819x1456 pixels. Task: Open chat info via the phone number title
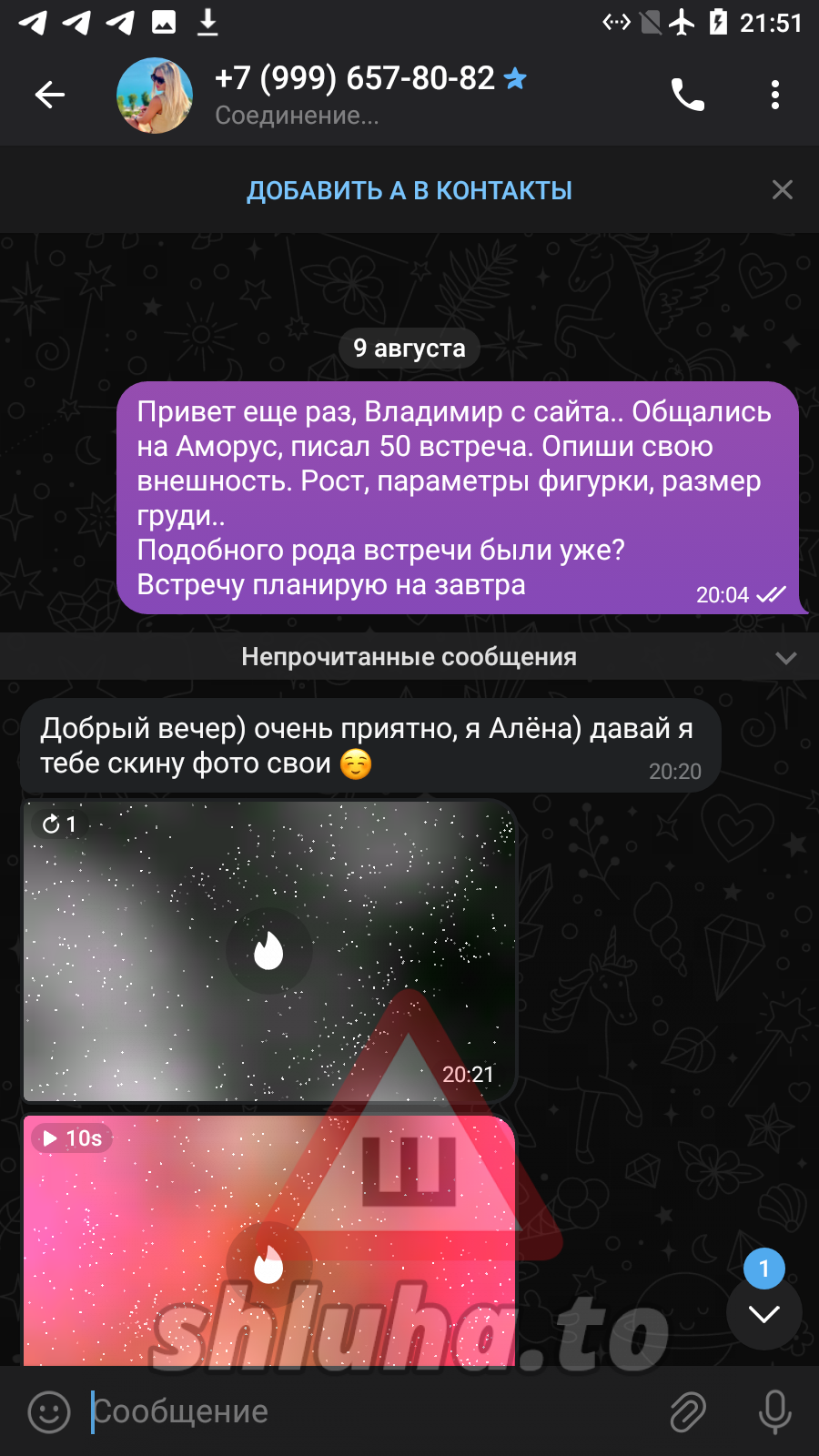[355, 80]
